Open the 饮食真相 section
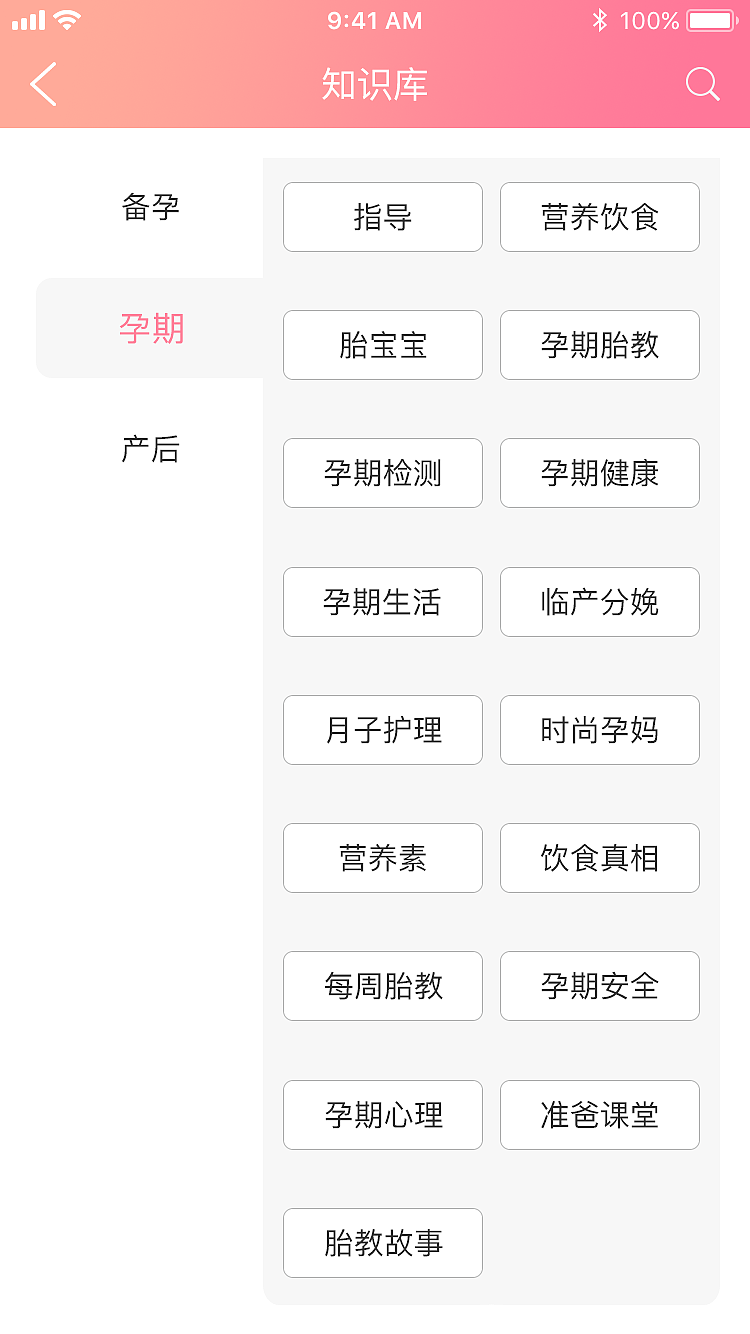The height and width of the screenshot is (1334, 750). [600, 858]
